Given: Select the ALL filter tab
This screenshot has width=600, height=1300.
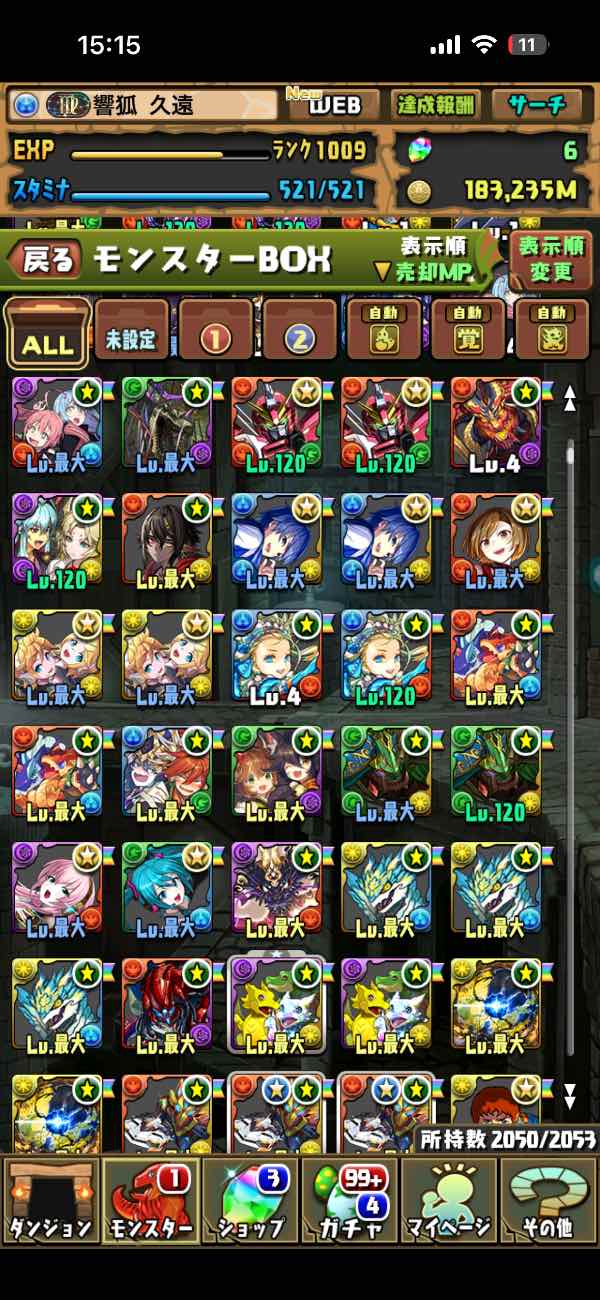Looking at the screenshot, I should [x=47, y=334].
